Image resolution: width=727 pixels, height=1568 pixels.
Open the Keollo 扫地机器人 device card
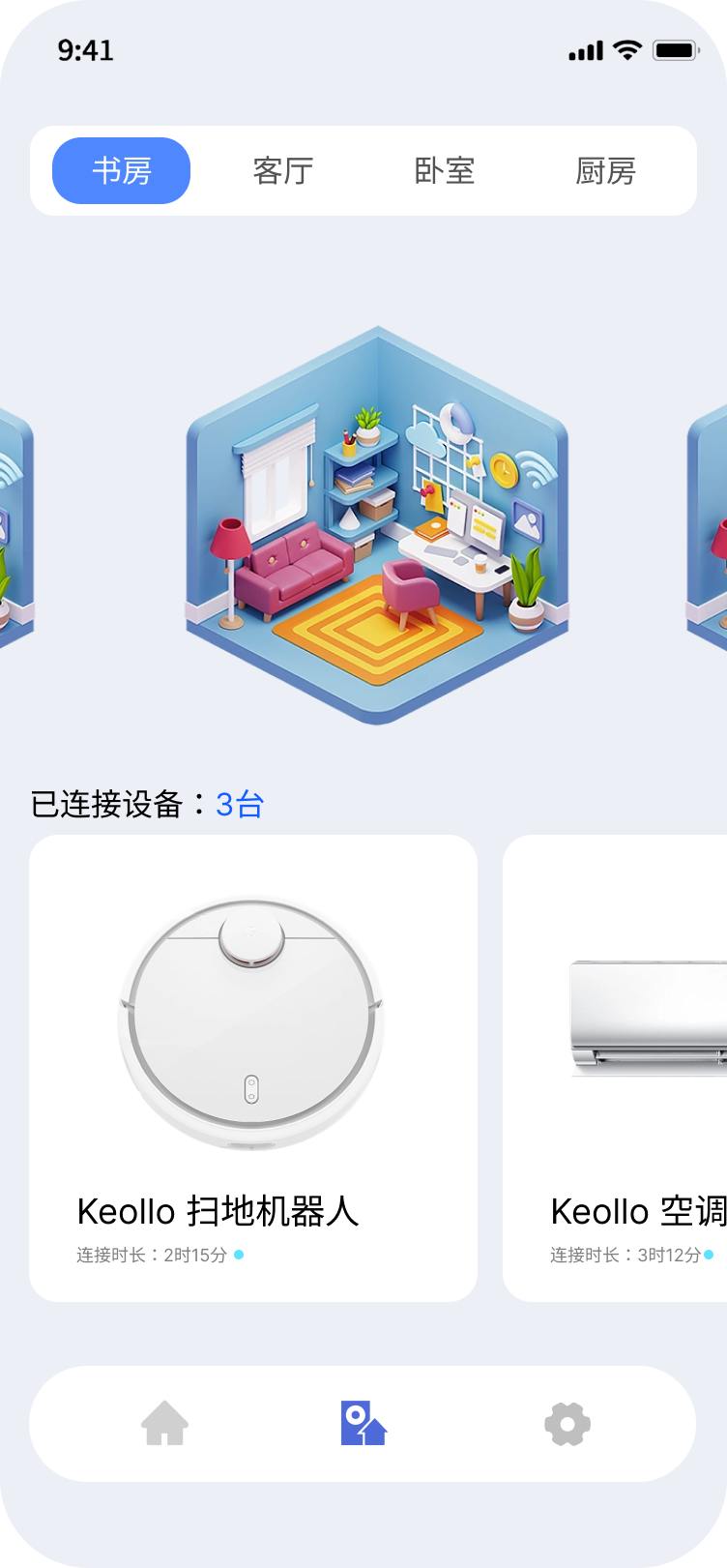pyautogui.click(x=253, y=1068)
